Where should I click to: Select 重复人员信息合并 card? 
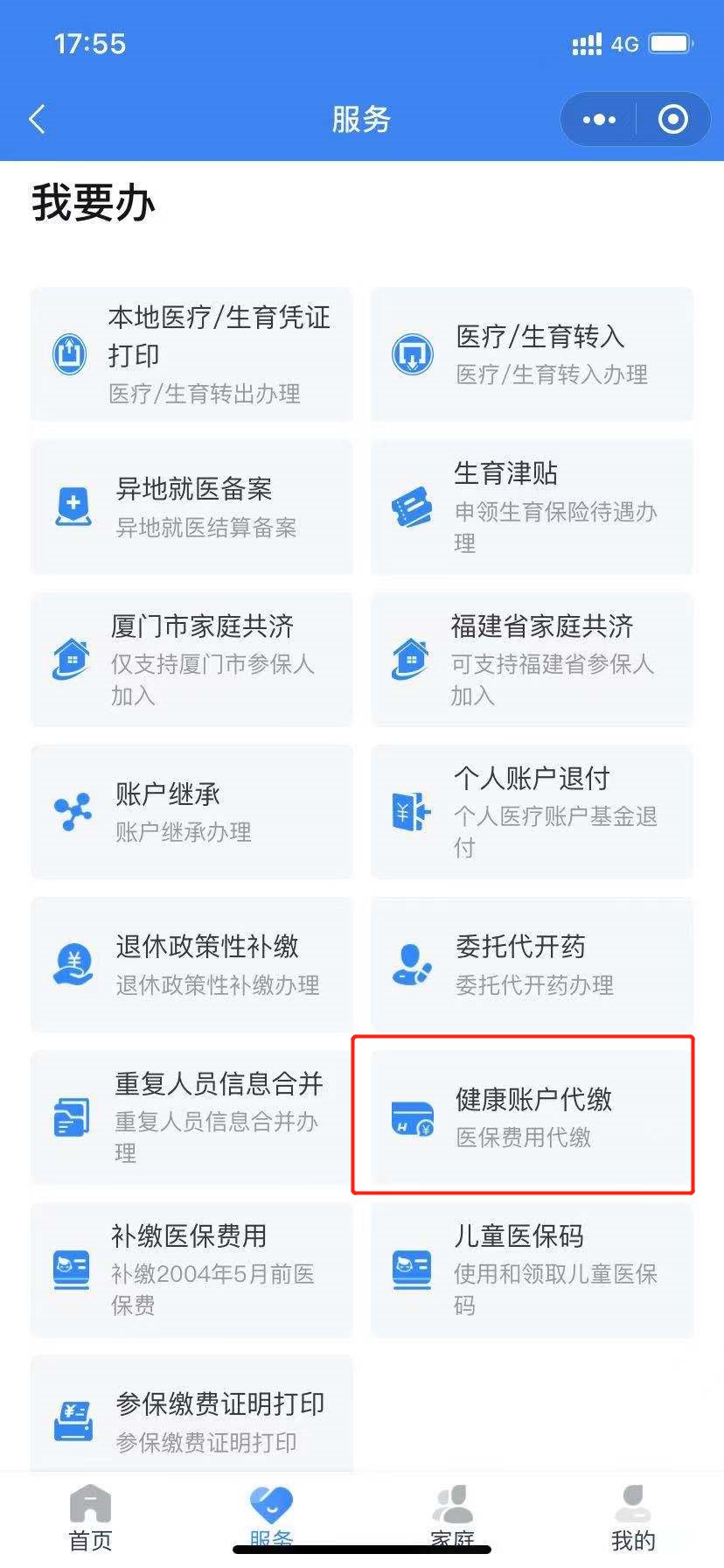(x=191, y=1116)
